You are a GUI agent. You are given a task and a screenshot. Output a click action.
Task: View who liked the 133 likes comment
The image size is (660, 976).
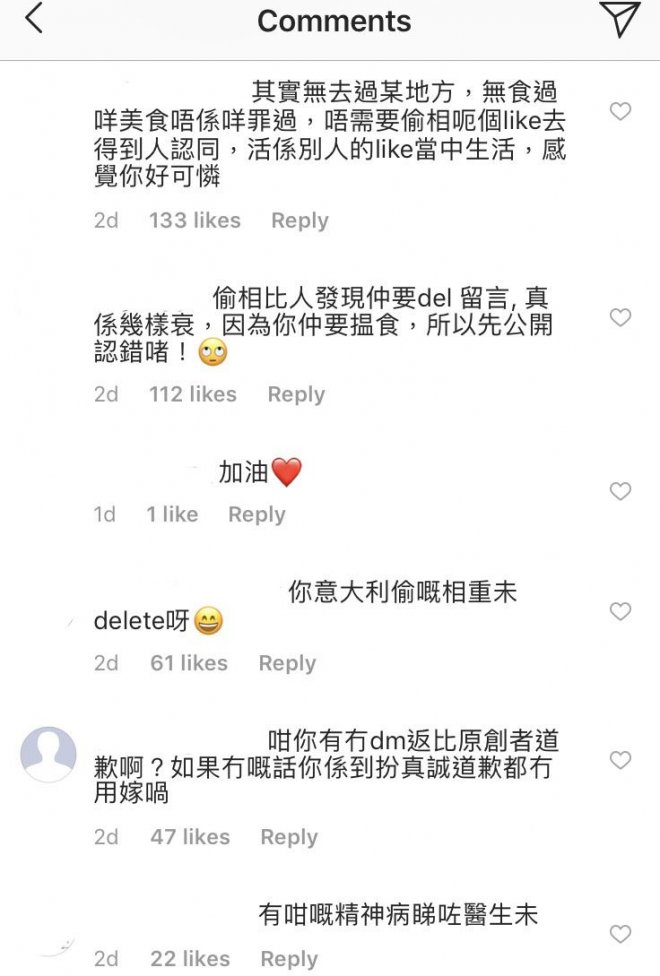194,221
